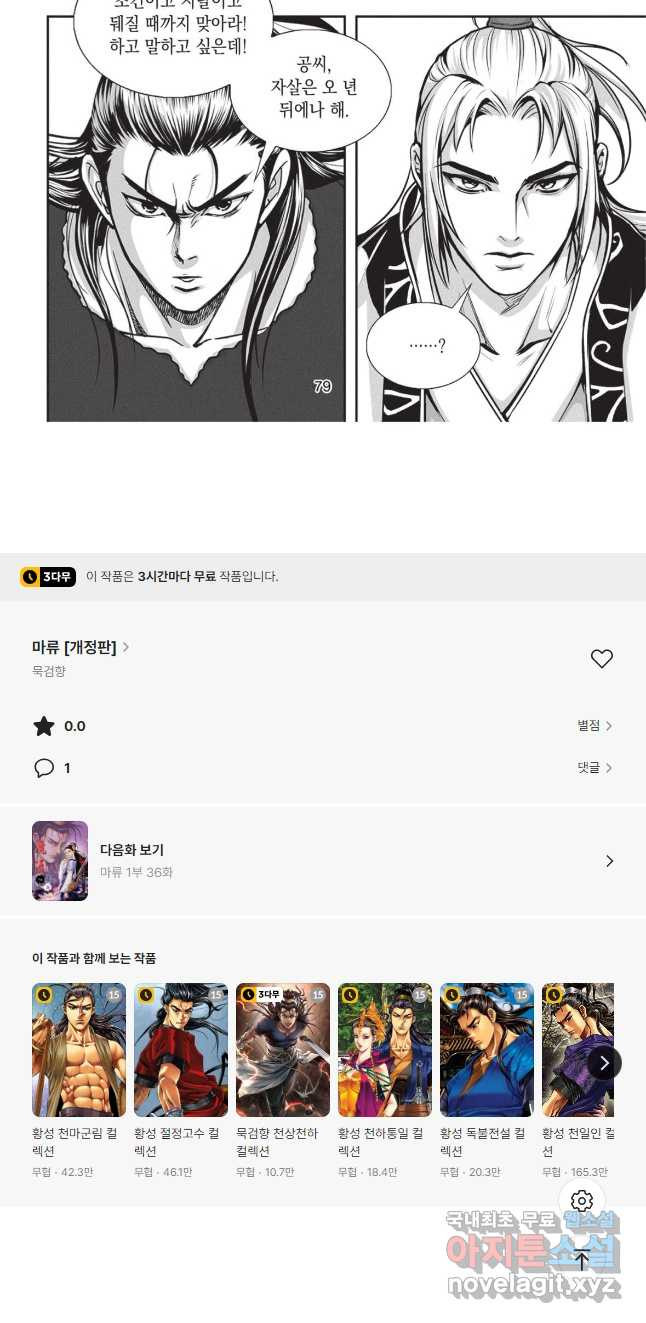Add 마류 to favorites with heart icon
The width and height of the screenshot is (646, 1323).
601,659
